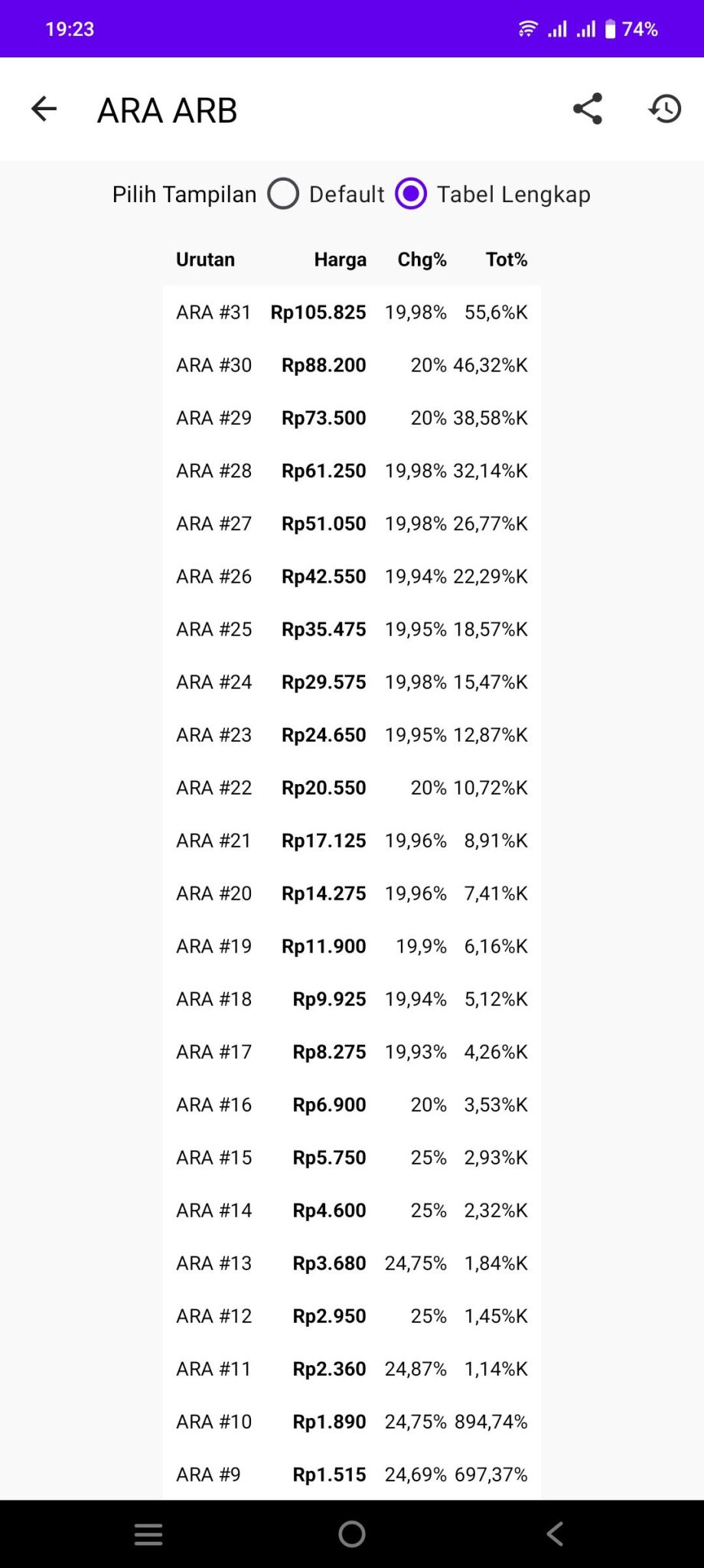Click the share icon in the top bar
The image size is (704, 1568).
point(587,109)
